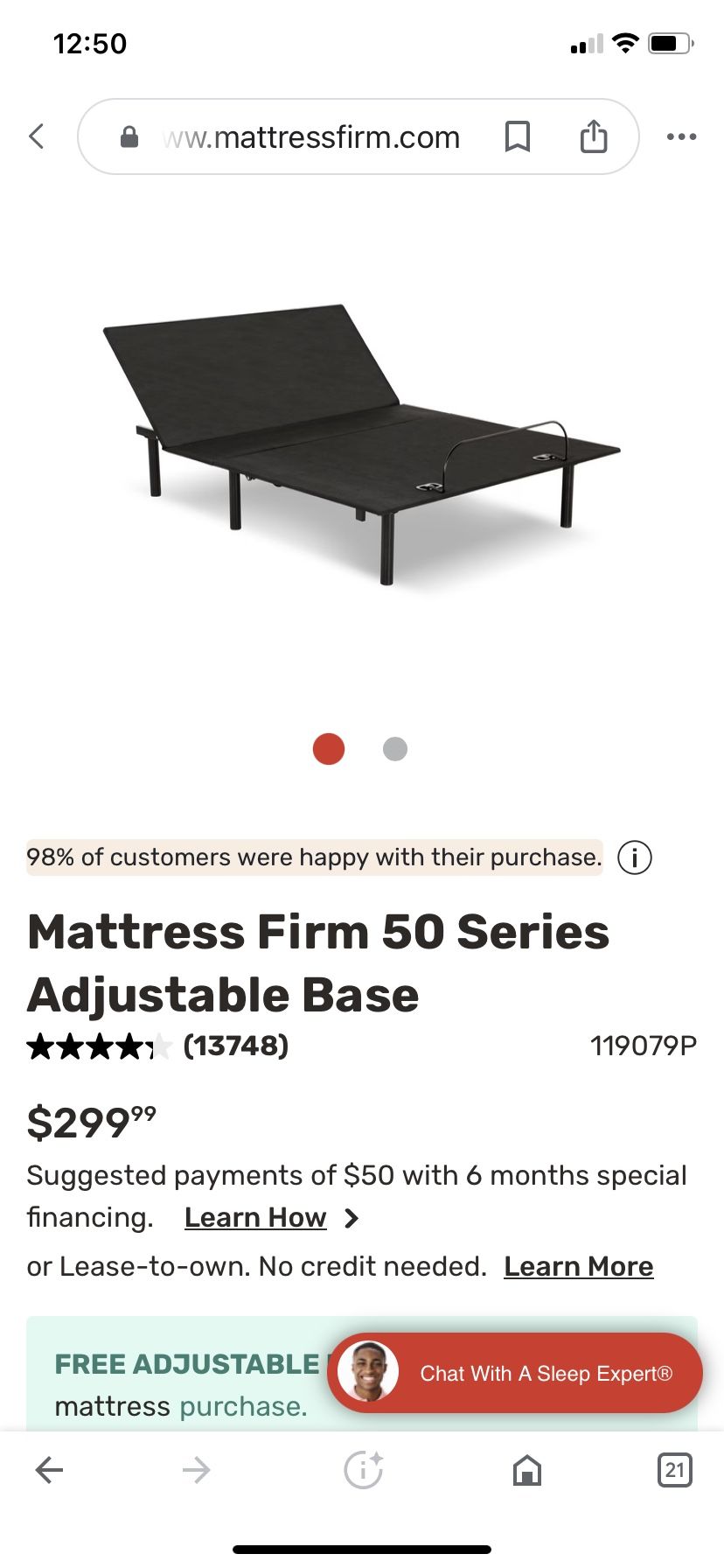Bookmark this page
This screenshot has width=724, height=1568.
point(518,136)
